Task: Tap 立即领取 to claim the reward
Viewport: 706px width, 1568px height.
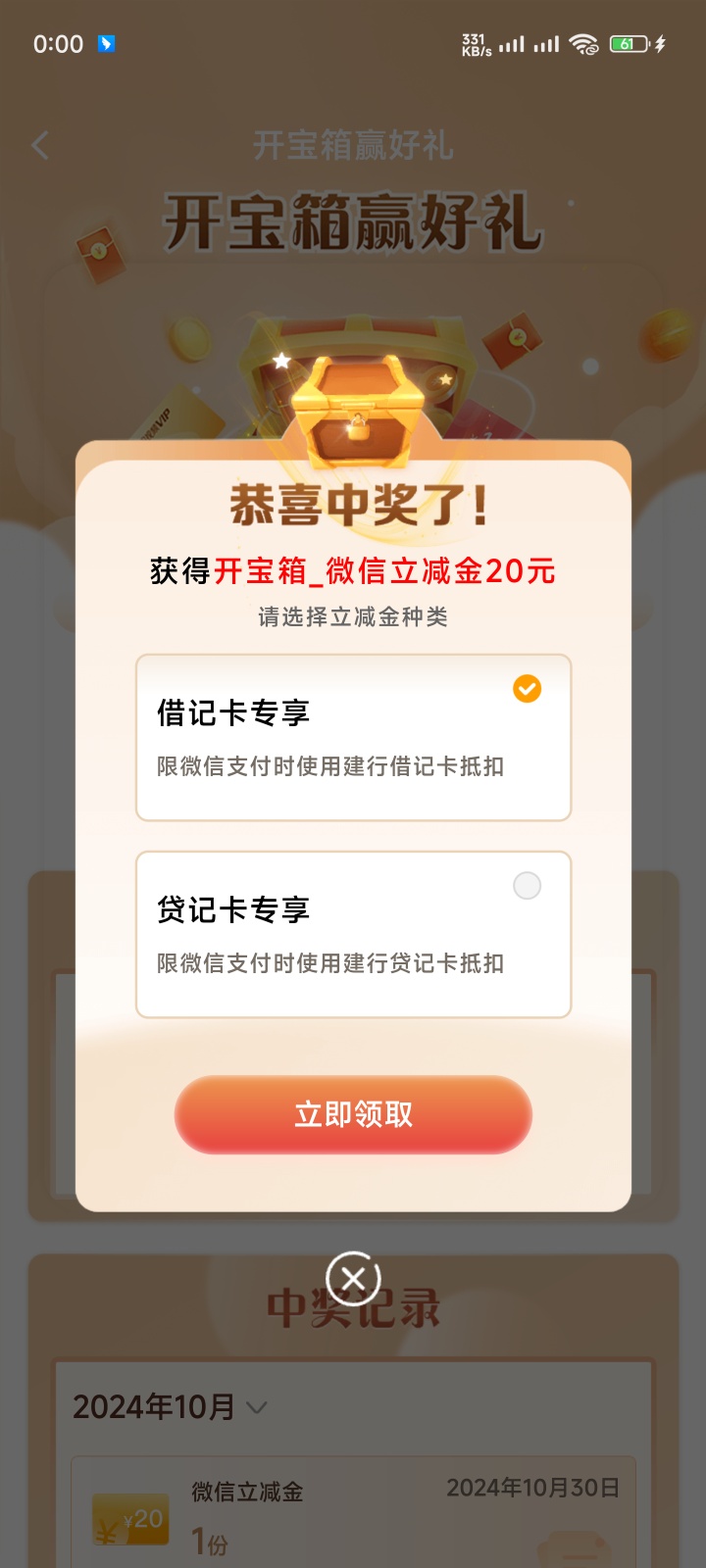Action: point(353,1114)
